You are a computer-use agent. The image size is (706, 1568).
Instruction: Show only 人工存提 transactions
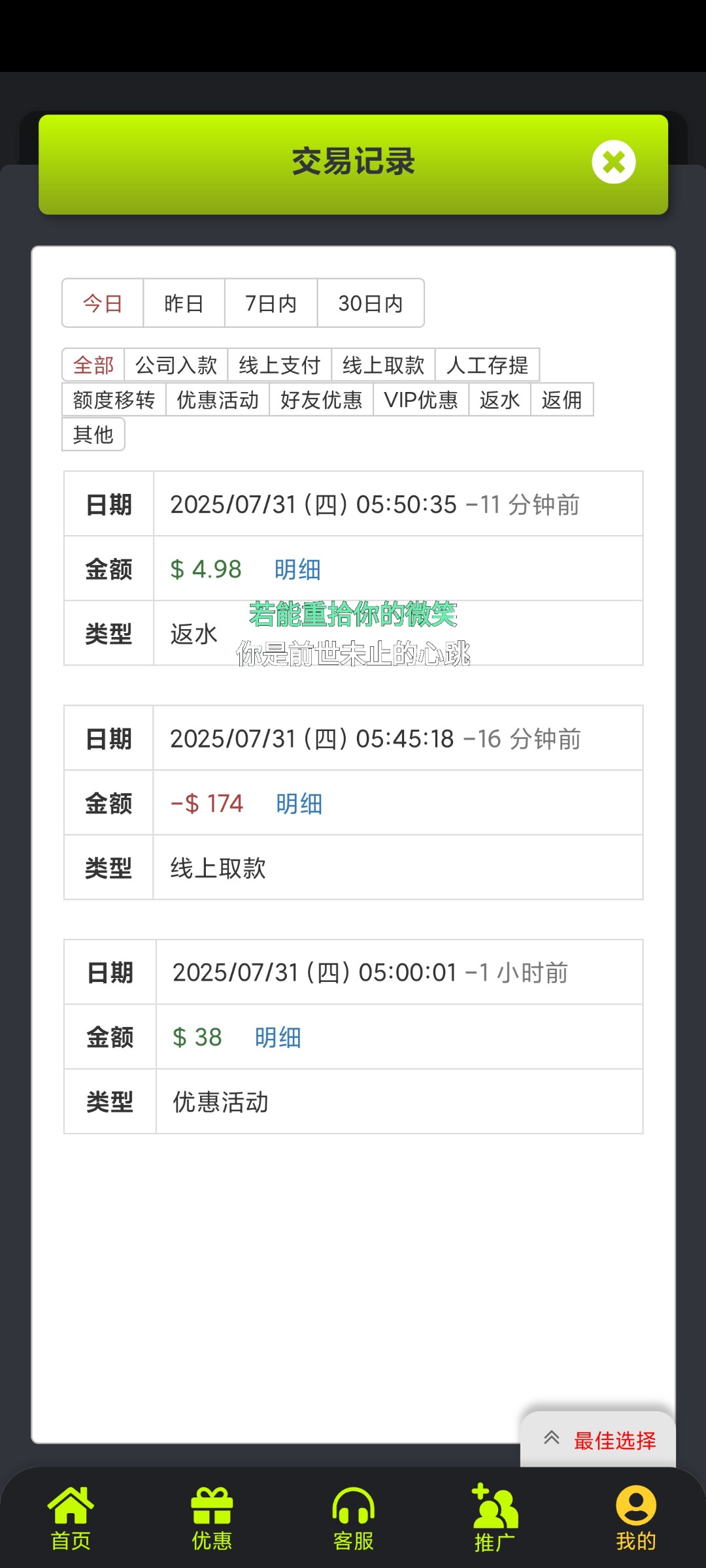tap(487, 365)
